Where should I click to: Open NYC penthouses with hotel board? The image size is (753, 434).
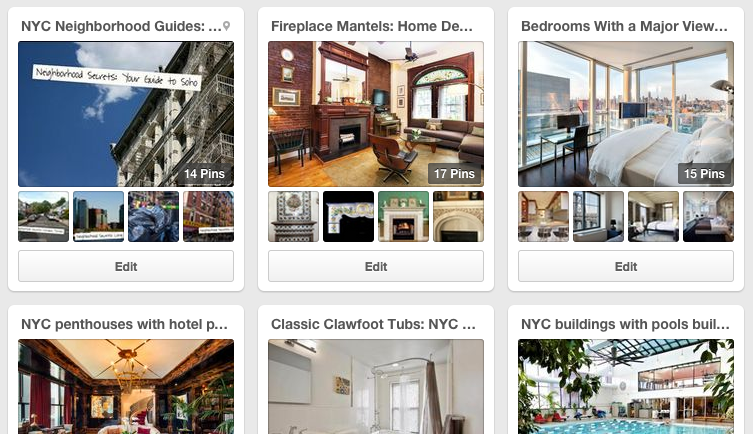click(x=125, y=385)
